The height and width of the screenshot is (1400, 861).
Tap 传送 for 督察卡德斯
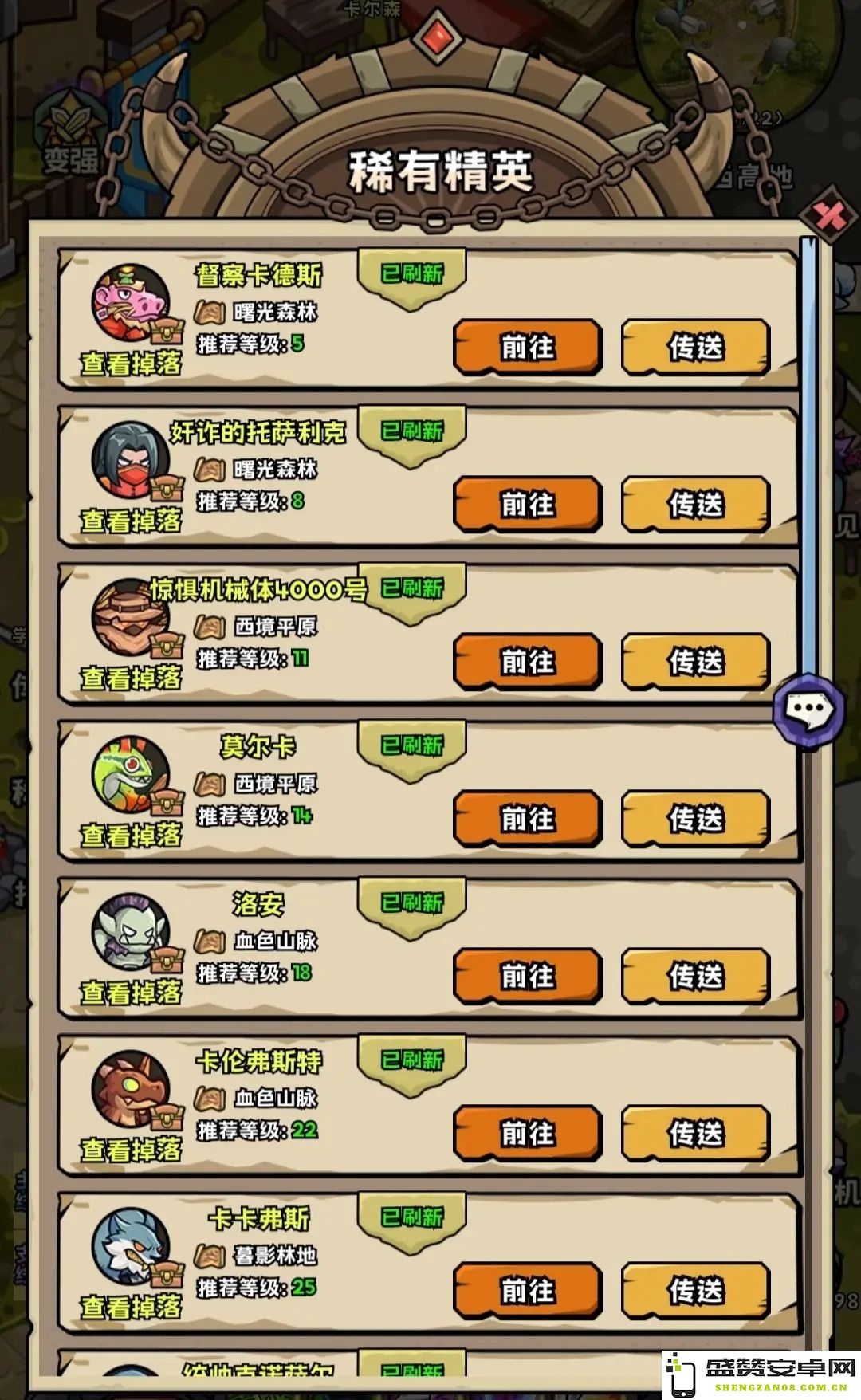click(695, 348)
